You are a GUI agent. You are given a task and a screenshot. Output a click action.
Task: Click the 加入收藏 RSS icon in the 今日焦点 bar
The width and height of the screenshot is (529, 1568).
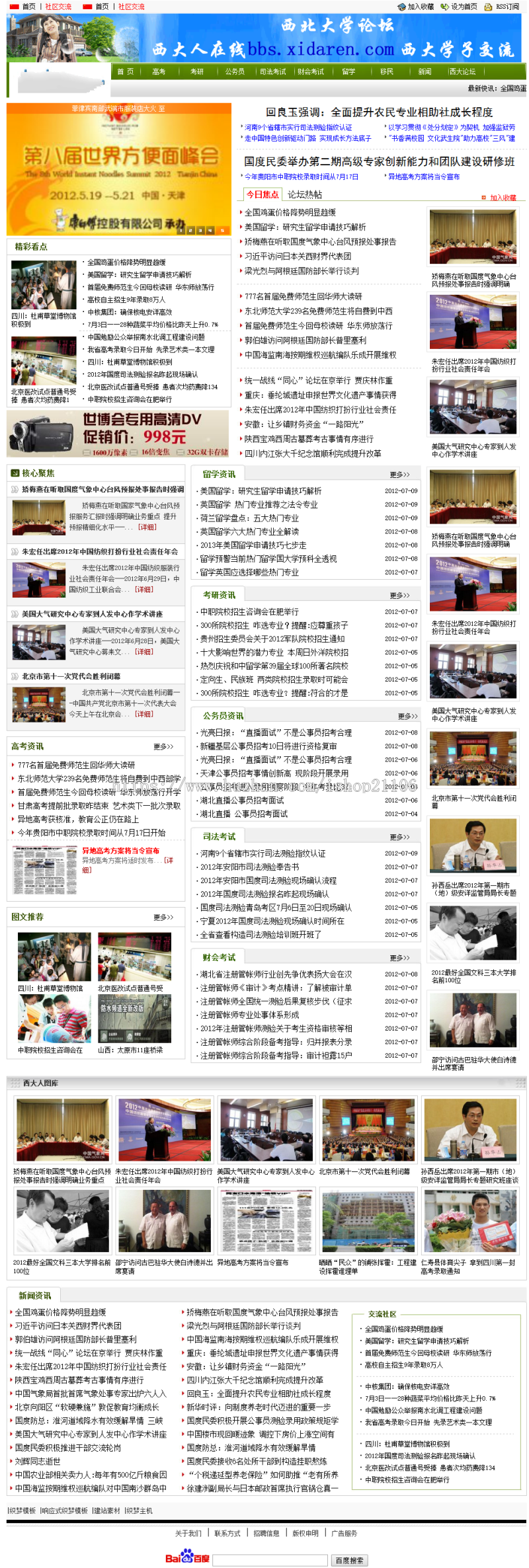pos(483,196)
